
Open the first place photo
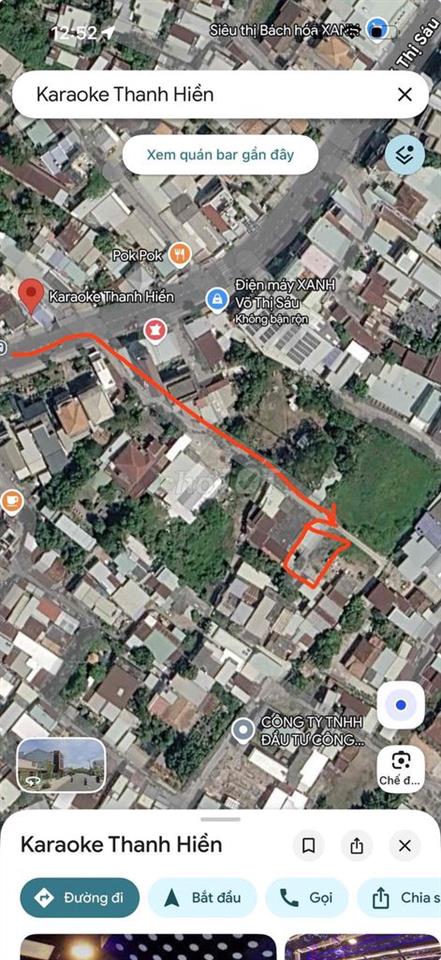coord(148,947)
